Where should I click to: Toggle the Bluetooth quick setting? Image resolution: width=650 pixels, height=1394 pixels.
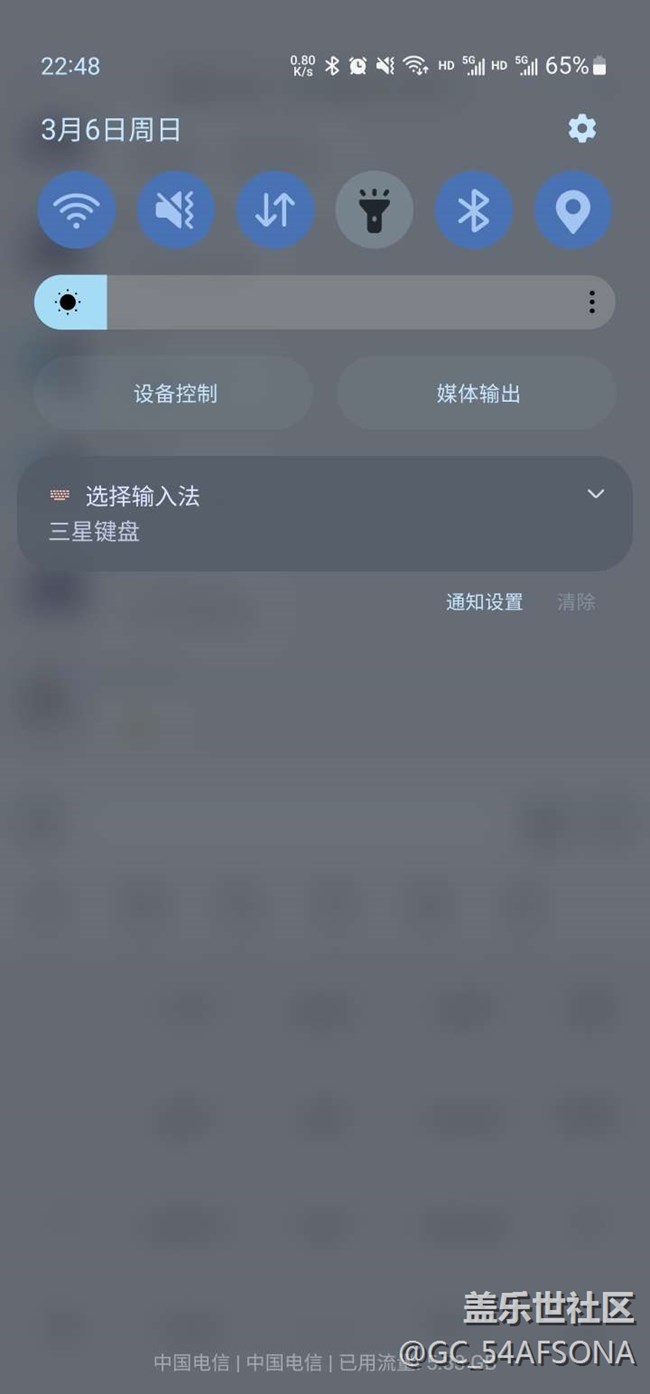473,210
